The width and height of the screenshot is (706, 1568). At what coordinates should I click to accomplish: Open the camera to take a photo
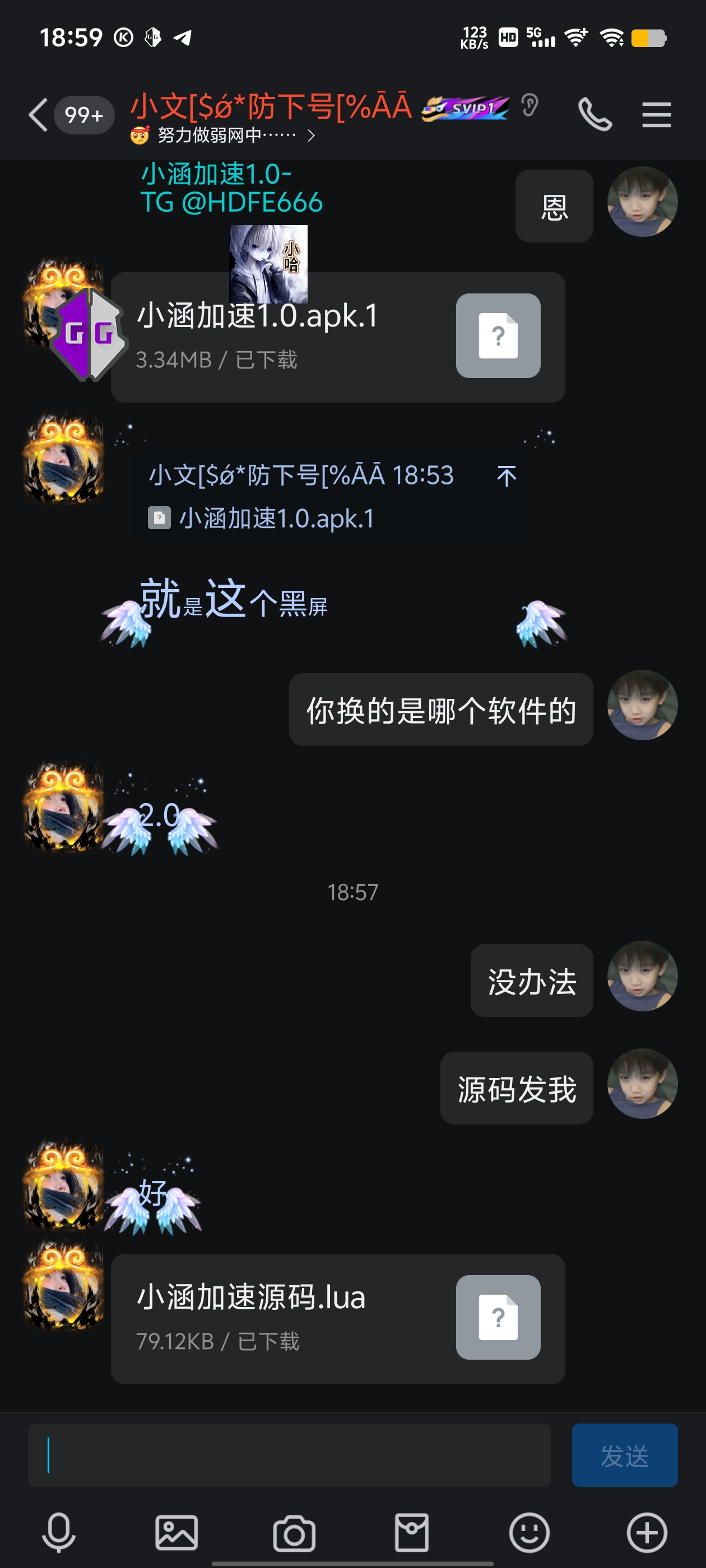pos(294,1533)
